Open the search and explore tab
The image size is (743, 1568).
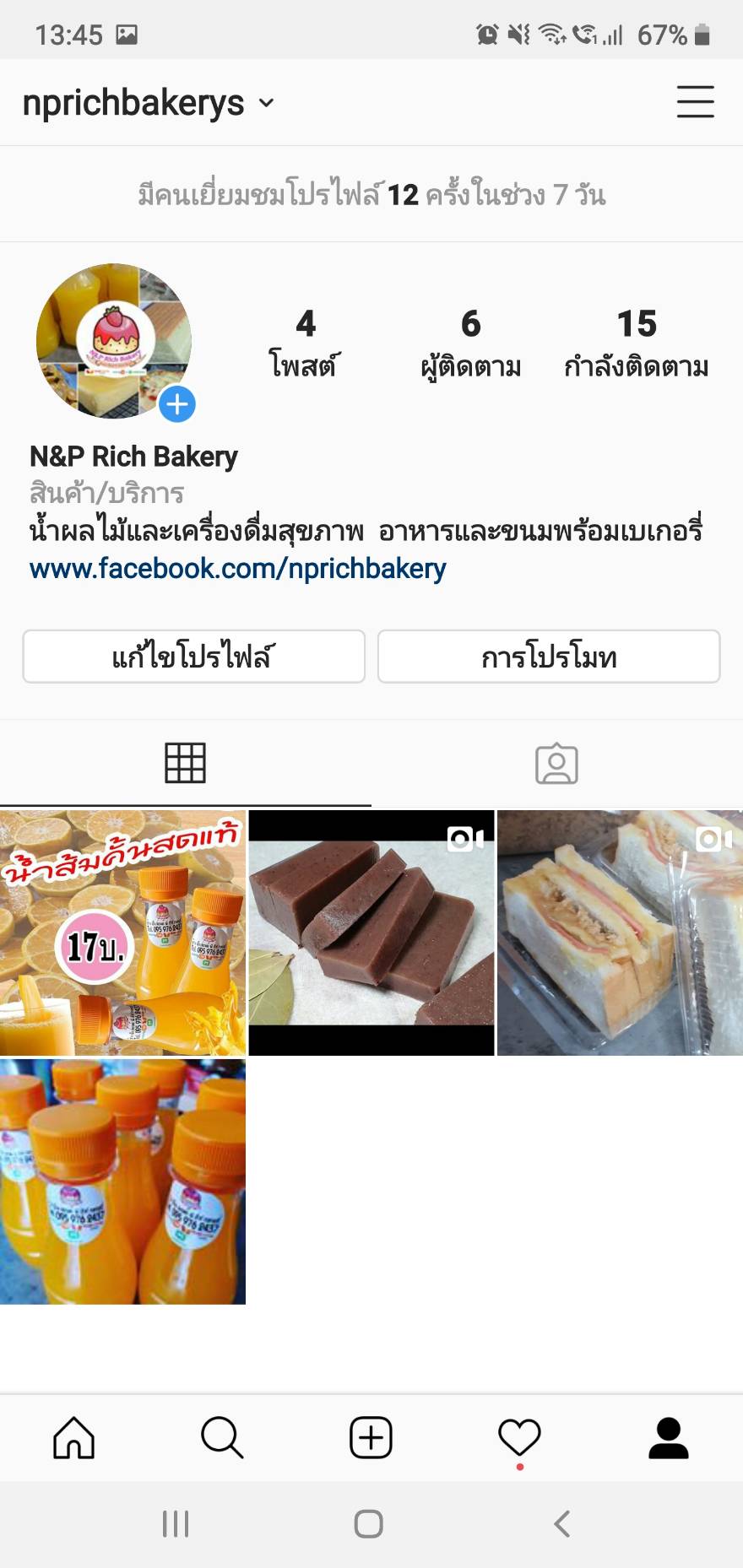click(222, 1437)
